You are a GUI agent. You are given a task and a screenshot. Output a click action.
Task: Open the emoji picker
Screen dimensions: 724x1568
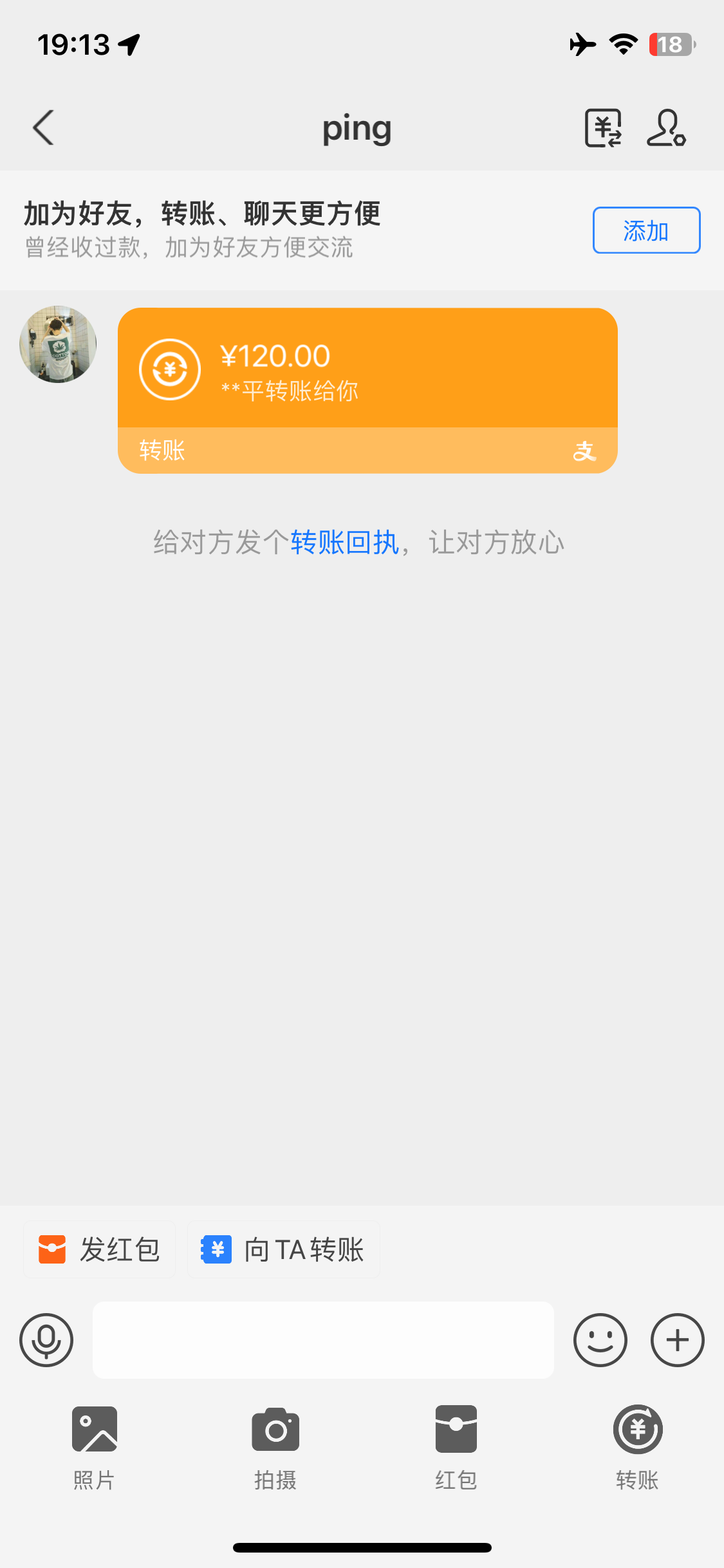tap(599, 1340)
